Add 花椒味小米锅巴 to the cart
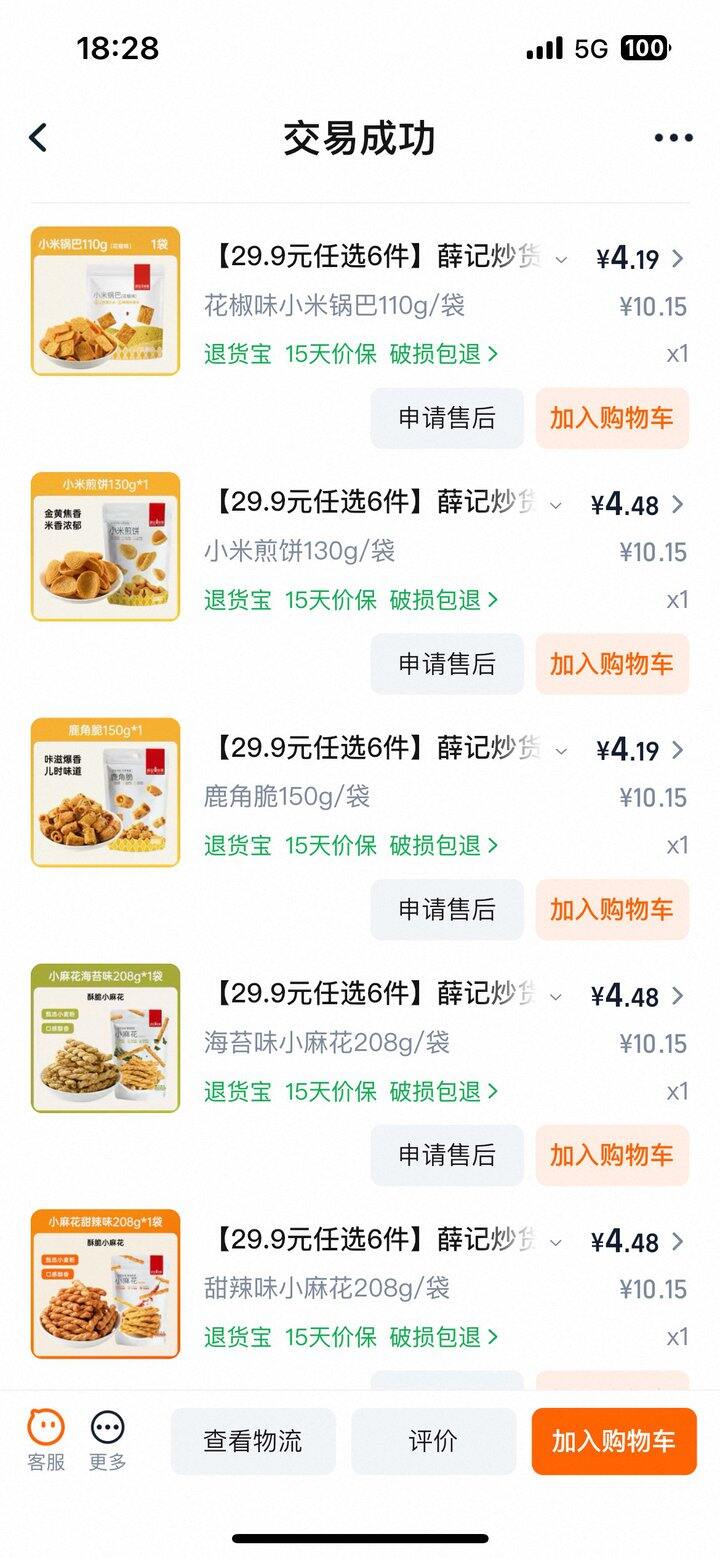 [612, 418]
